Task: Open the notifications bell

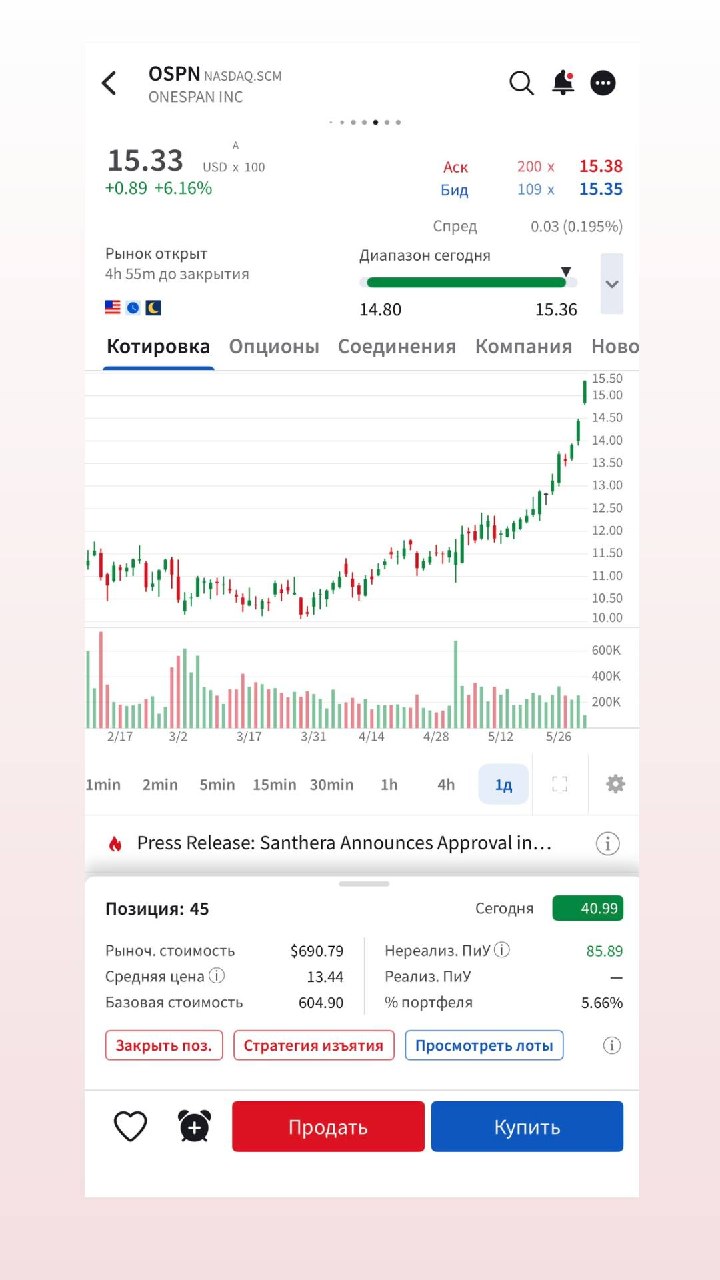Action: [563, 83]
